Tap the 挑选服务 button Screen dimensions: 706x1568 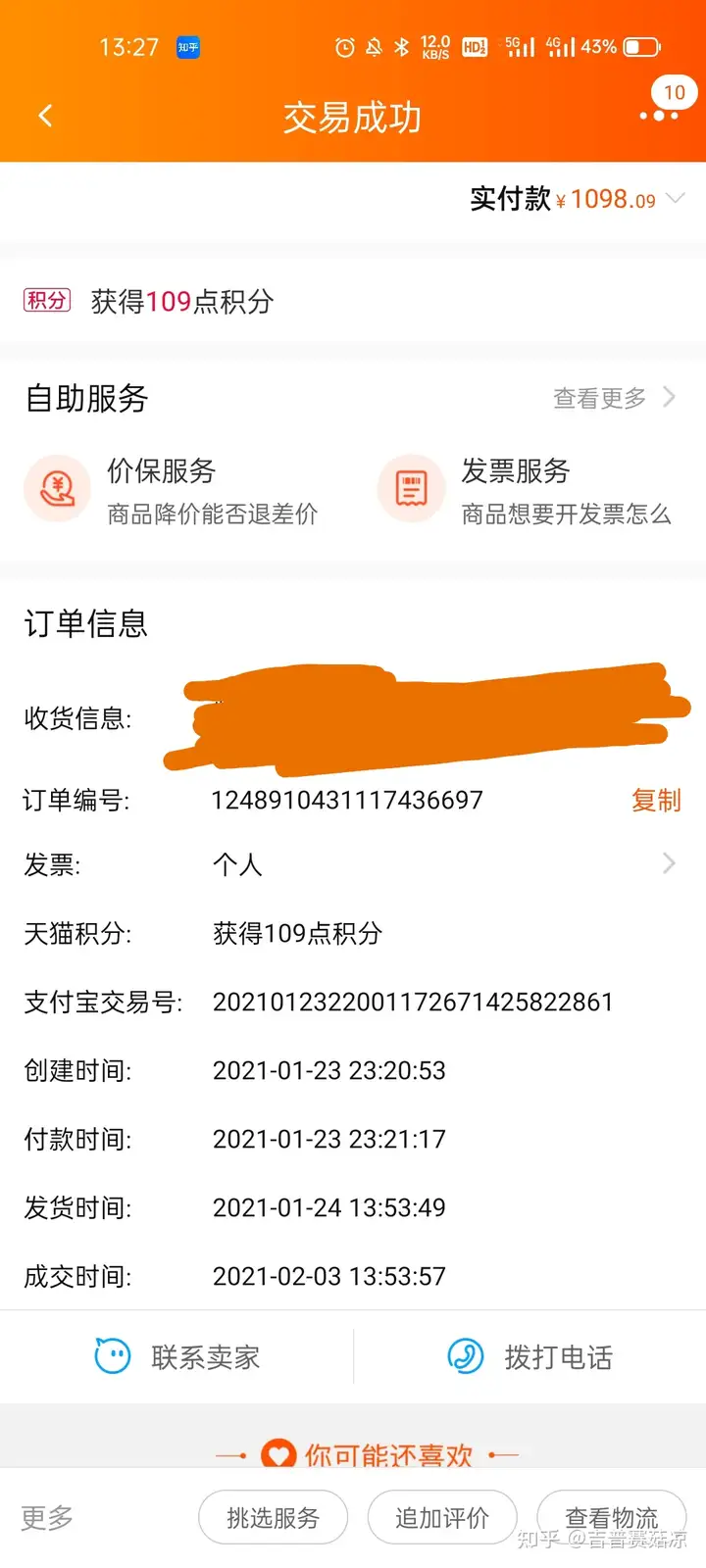click(273, 1518)
